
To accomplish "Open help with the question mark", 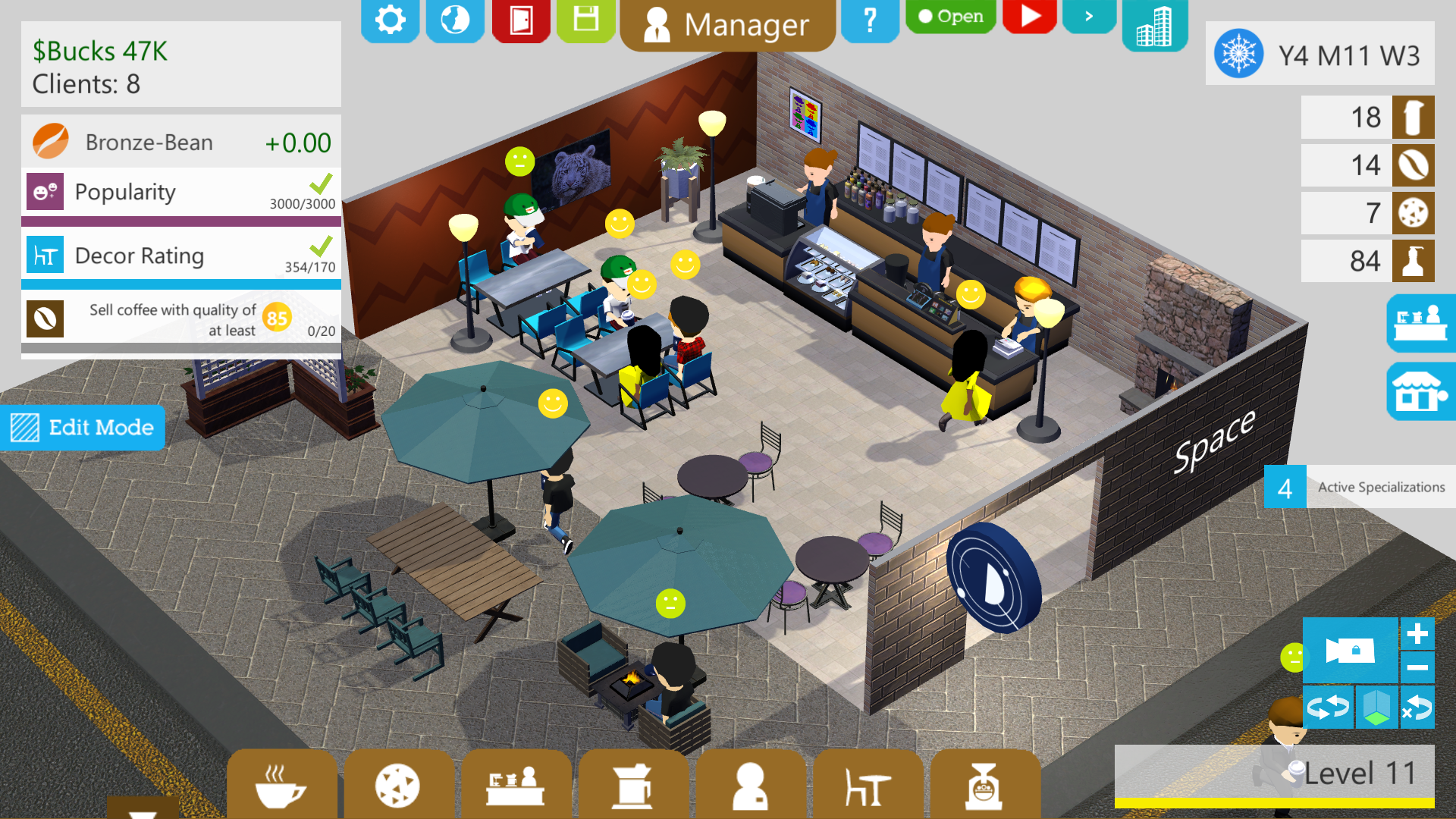I will (x=870, y=20).
